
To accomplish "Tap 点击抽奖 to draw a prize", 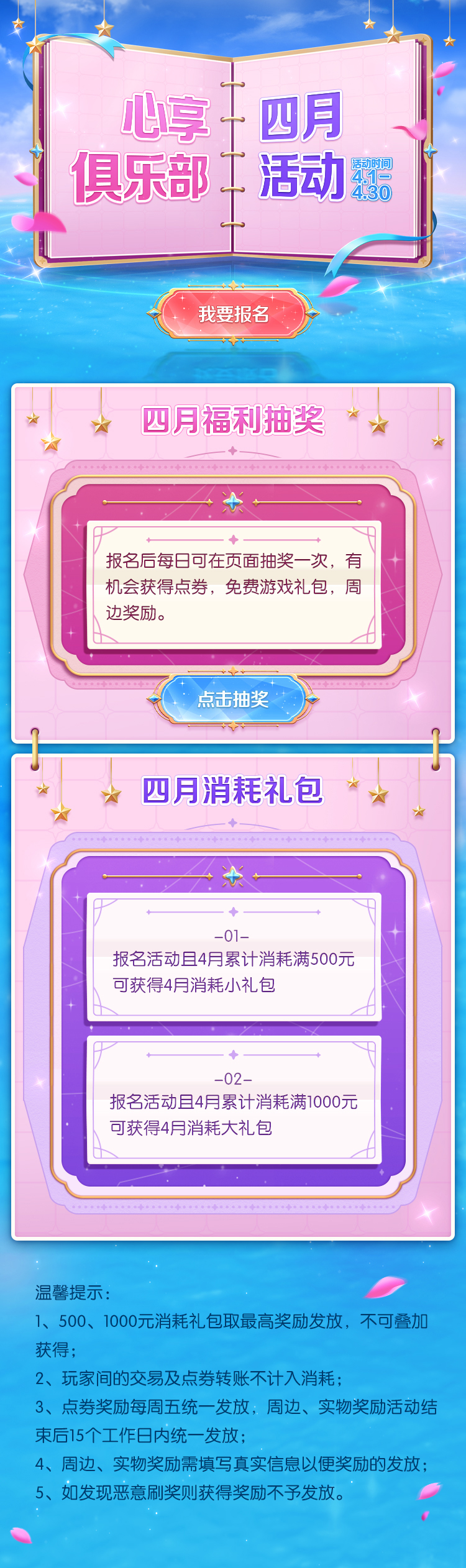I will [233, 700].
